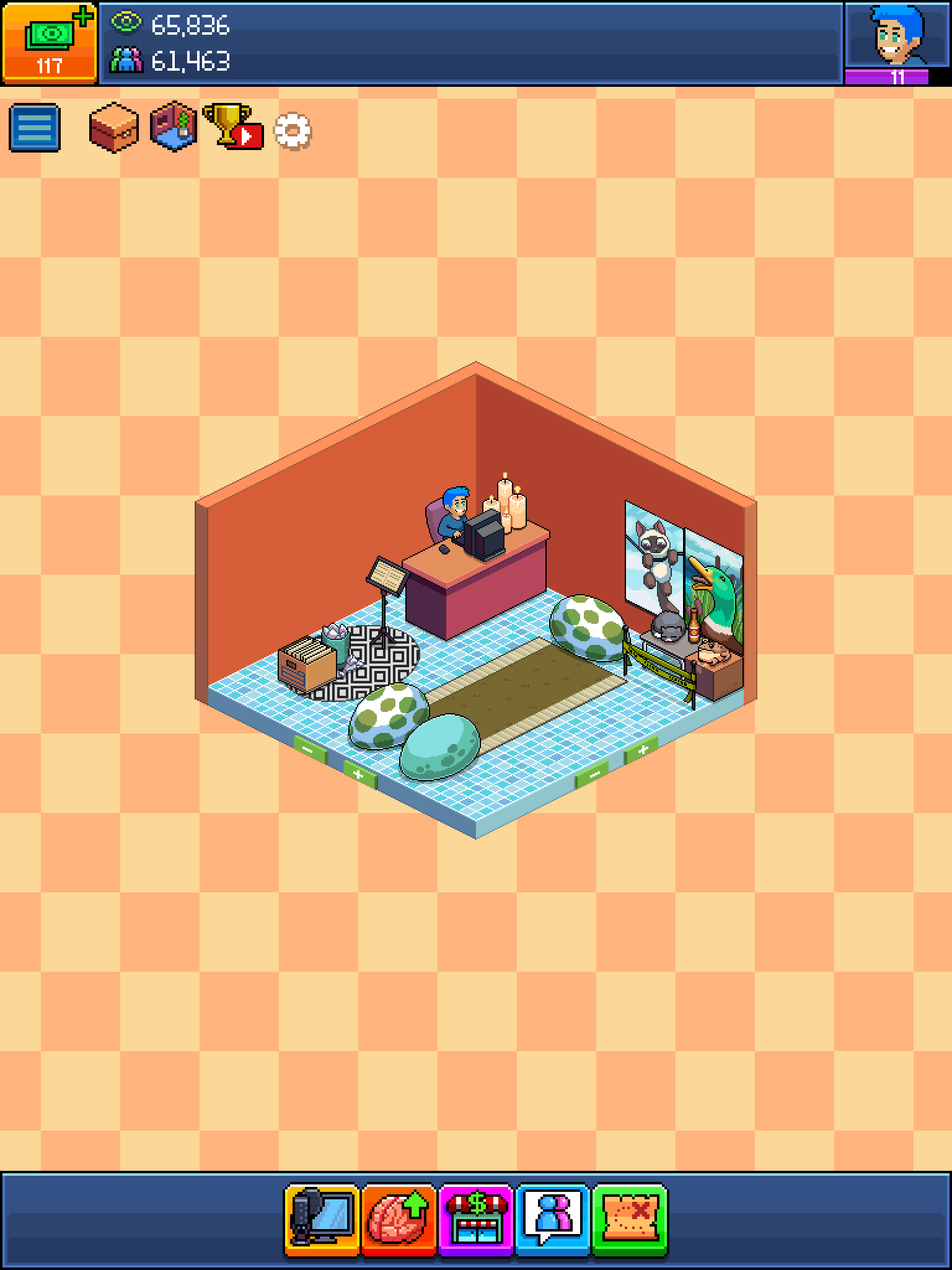Open the treasure map quests
Screen dimensions: 952x1270
pyautogui.click(x=630, y=1220)
